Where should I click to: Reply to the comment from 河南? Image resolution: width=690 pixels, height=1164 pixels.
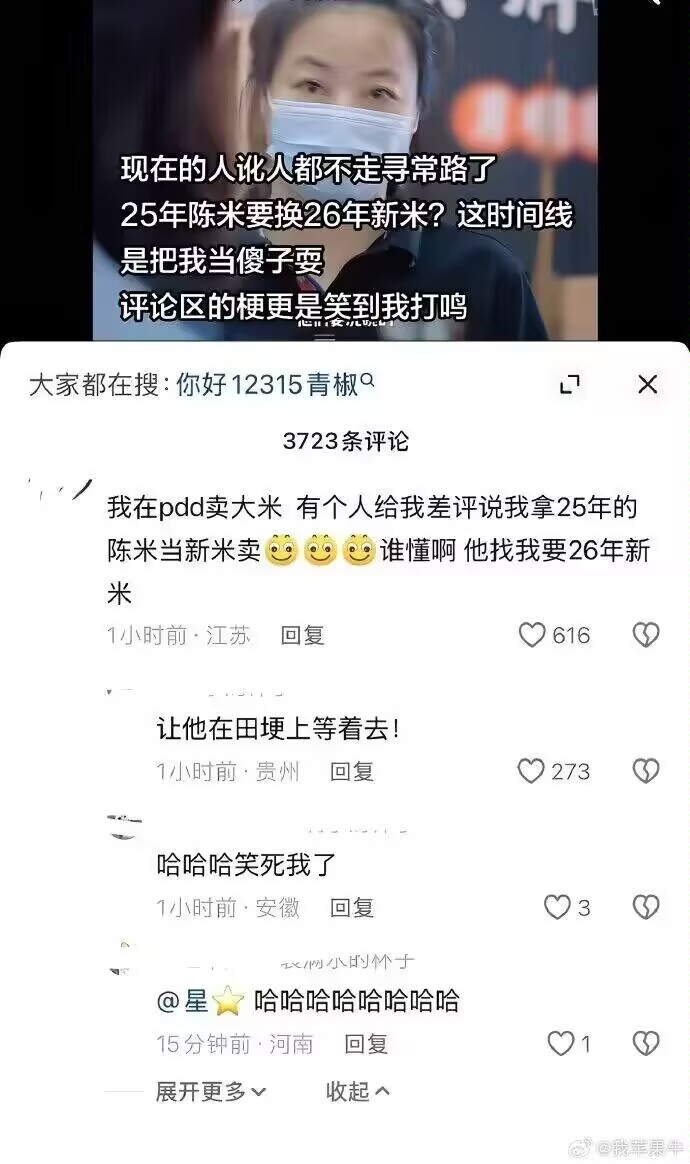366,1044
